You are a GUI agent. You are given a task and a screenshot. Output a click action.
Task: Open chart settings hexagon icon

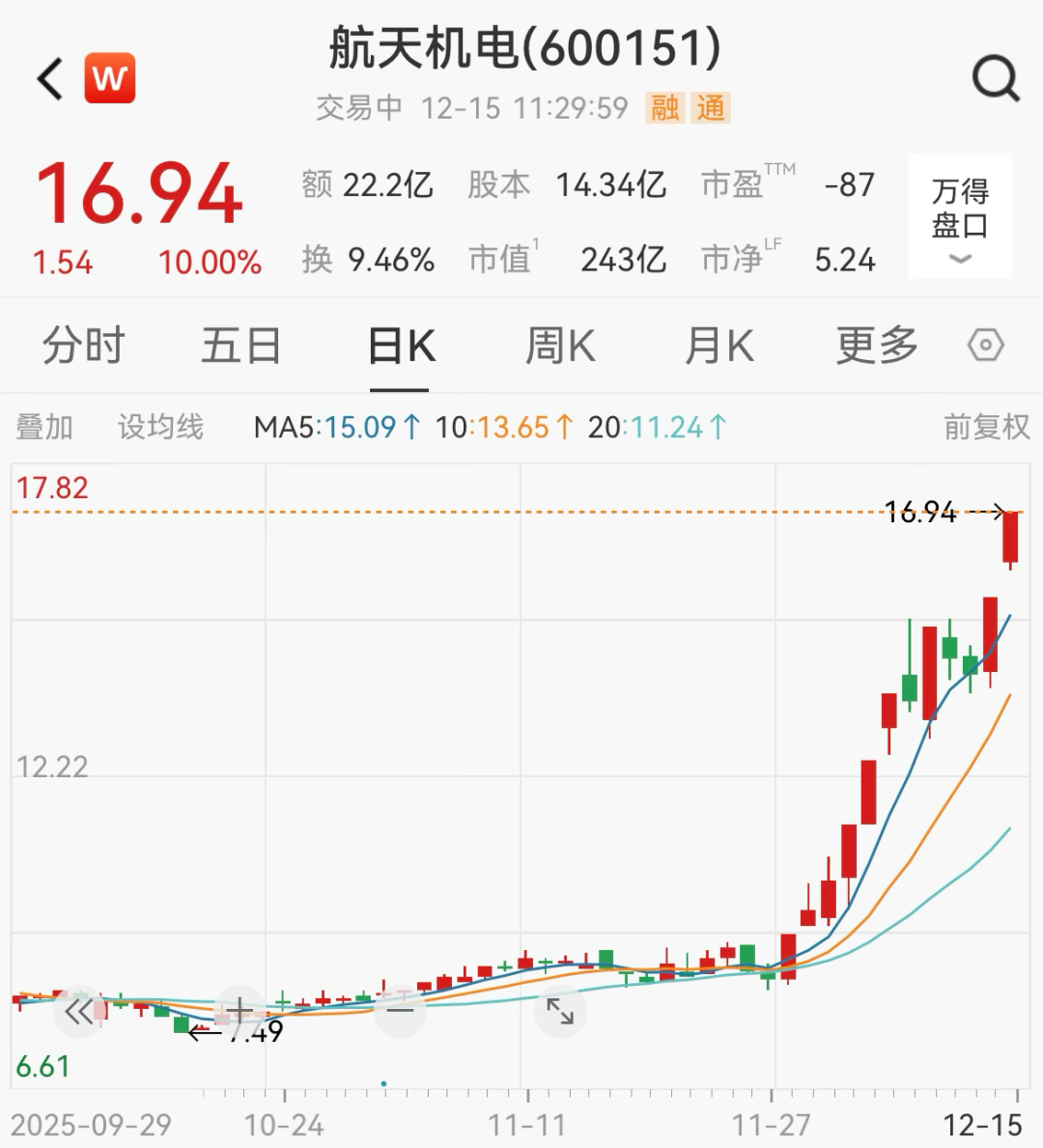click(985, 345)
